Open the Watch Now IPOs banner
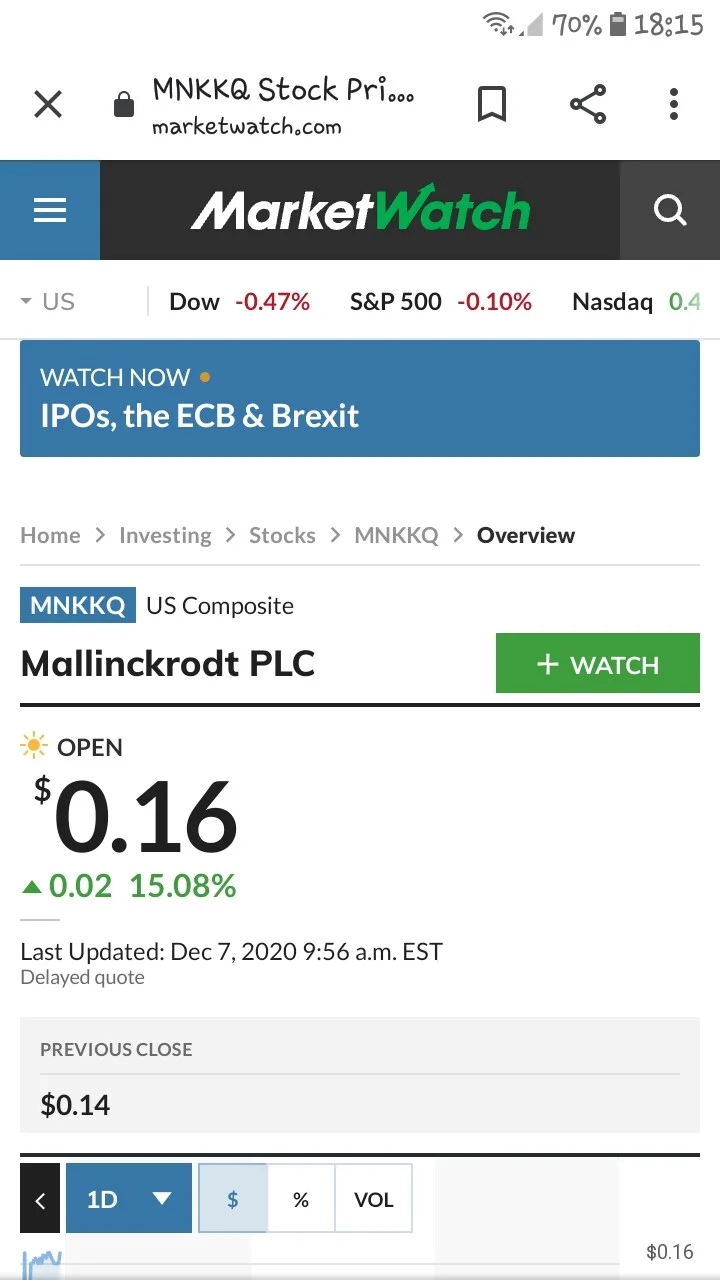The image size is (720, 1280). tap(360, 398)
